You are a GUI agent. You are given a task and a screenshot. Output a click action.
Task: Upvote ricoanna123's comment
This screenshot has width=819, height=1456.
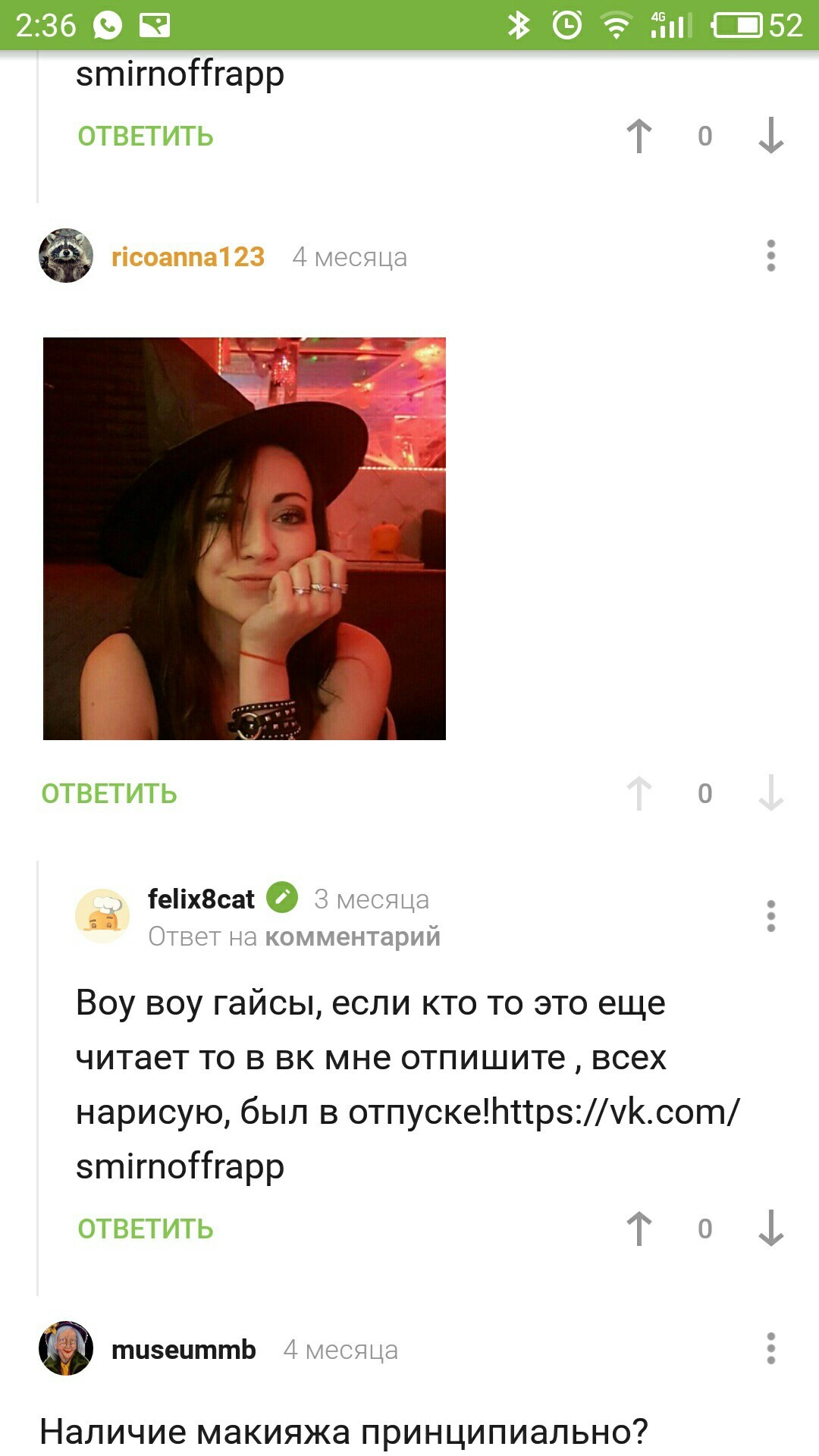[639, 794]
